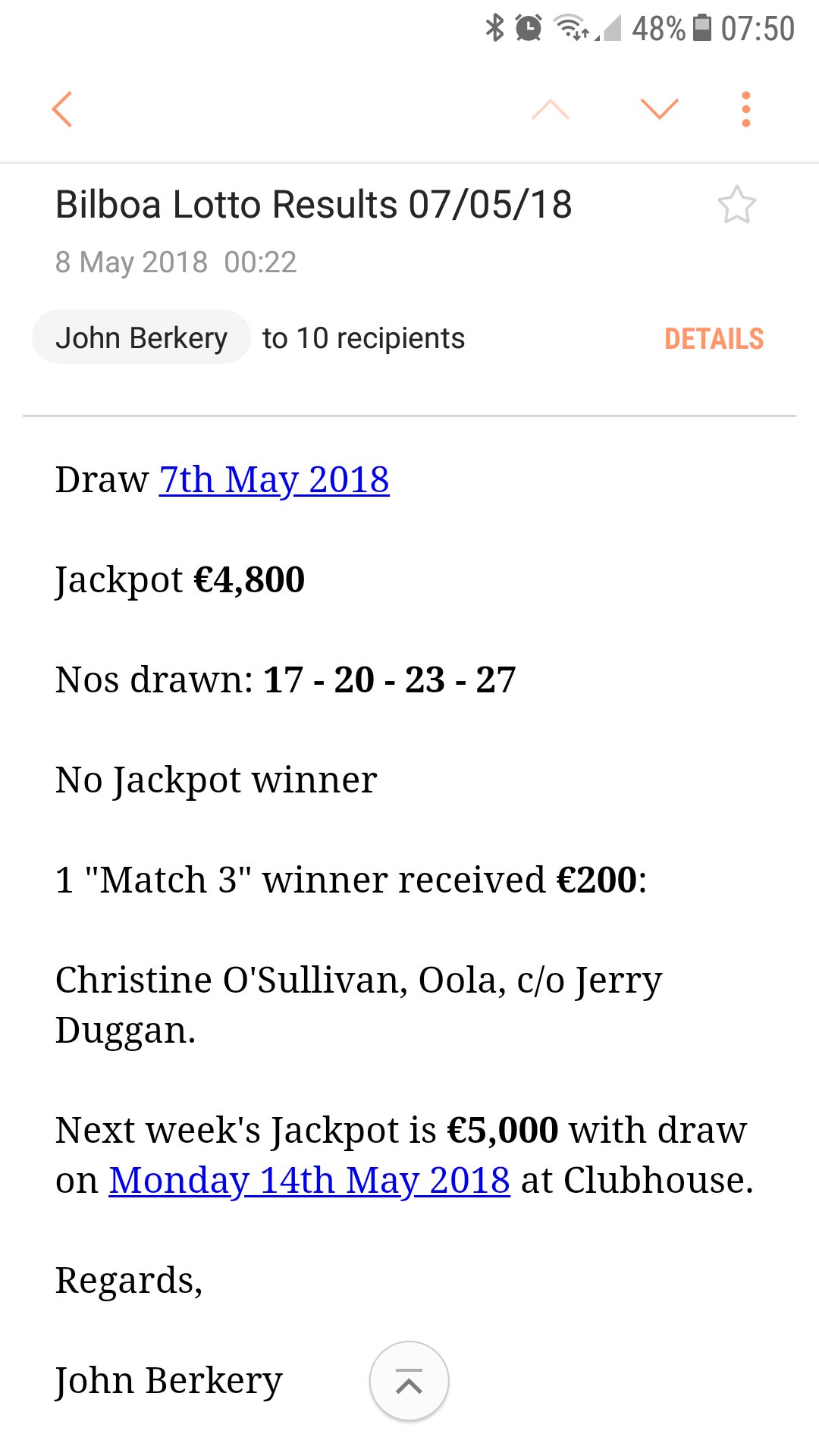Show email DETAILS

pos(714,339)
